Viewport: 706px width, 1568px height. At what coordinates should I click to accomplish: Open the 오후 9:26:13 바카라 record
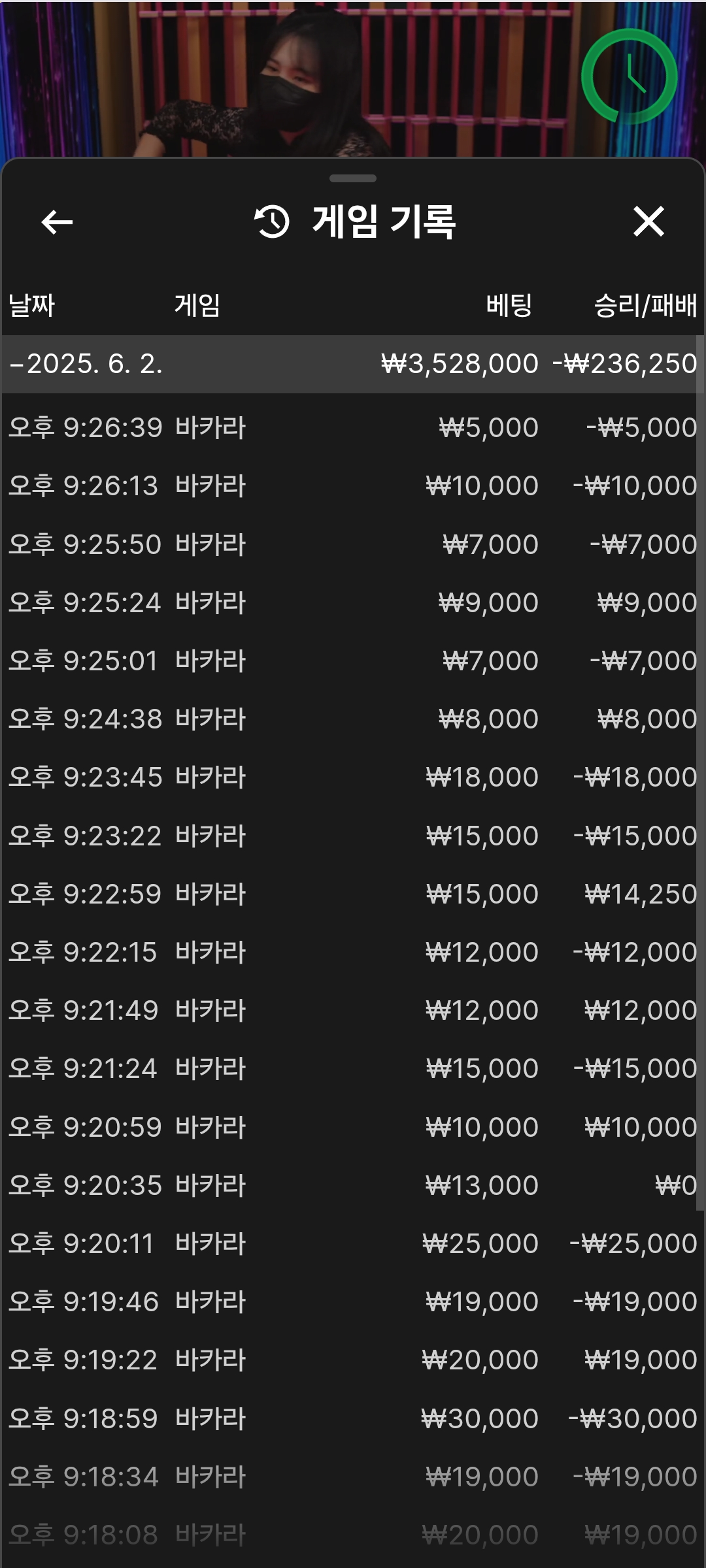click(350, 486)
